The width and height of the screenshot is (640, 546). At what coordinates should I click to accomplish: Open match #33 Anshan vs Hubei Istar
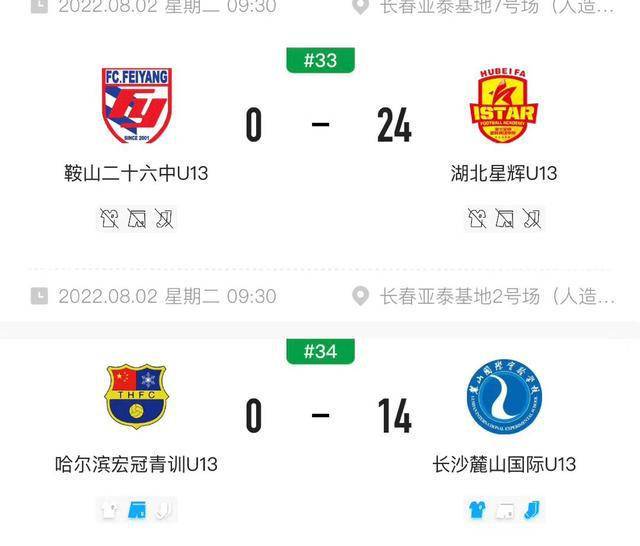[320, 127]
